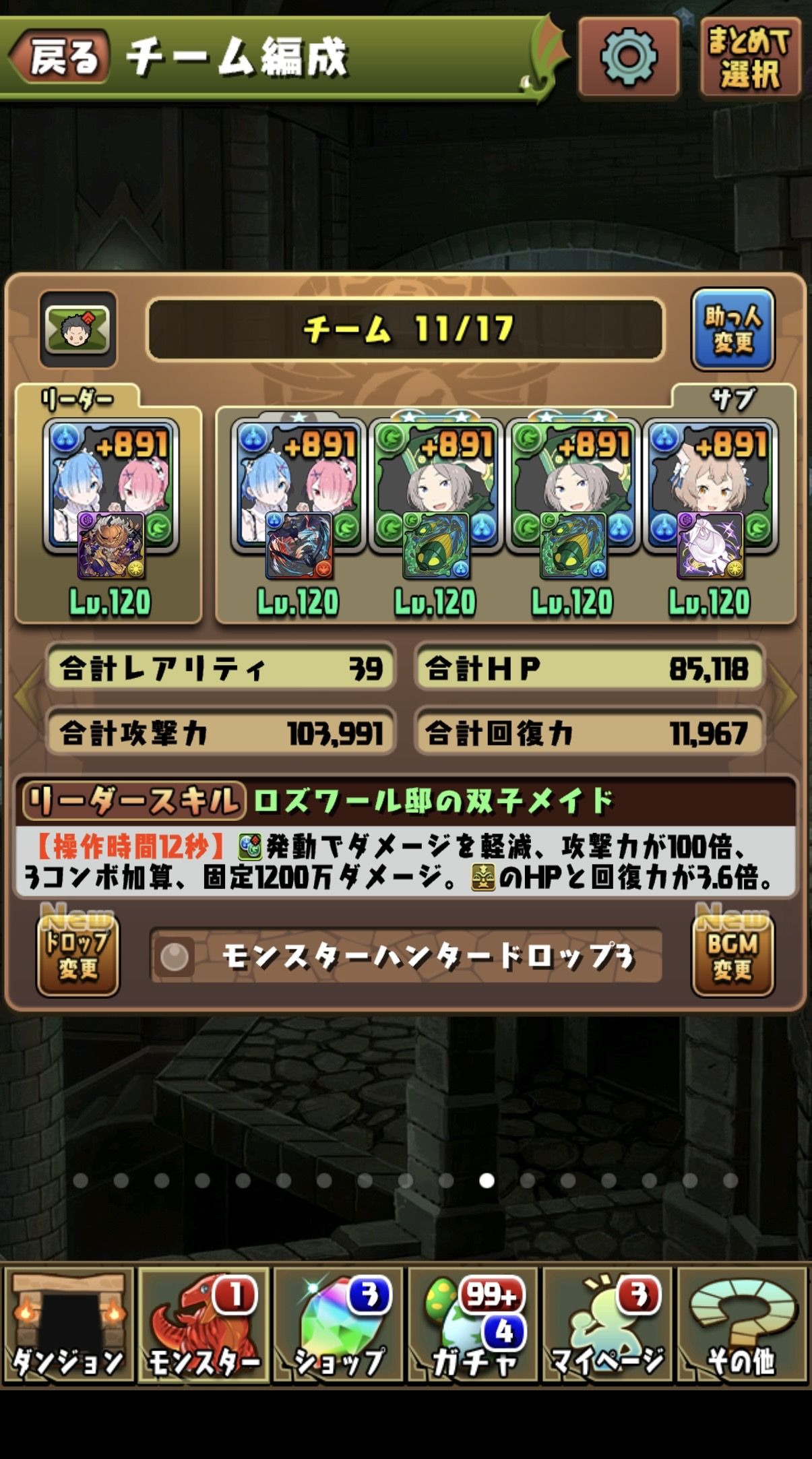Select the fox-eared sub monster slot

tap(709, 499)
